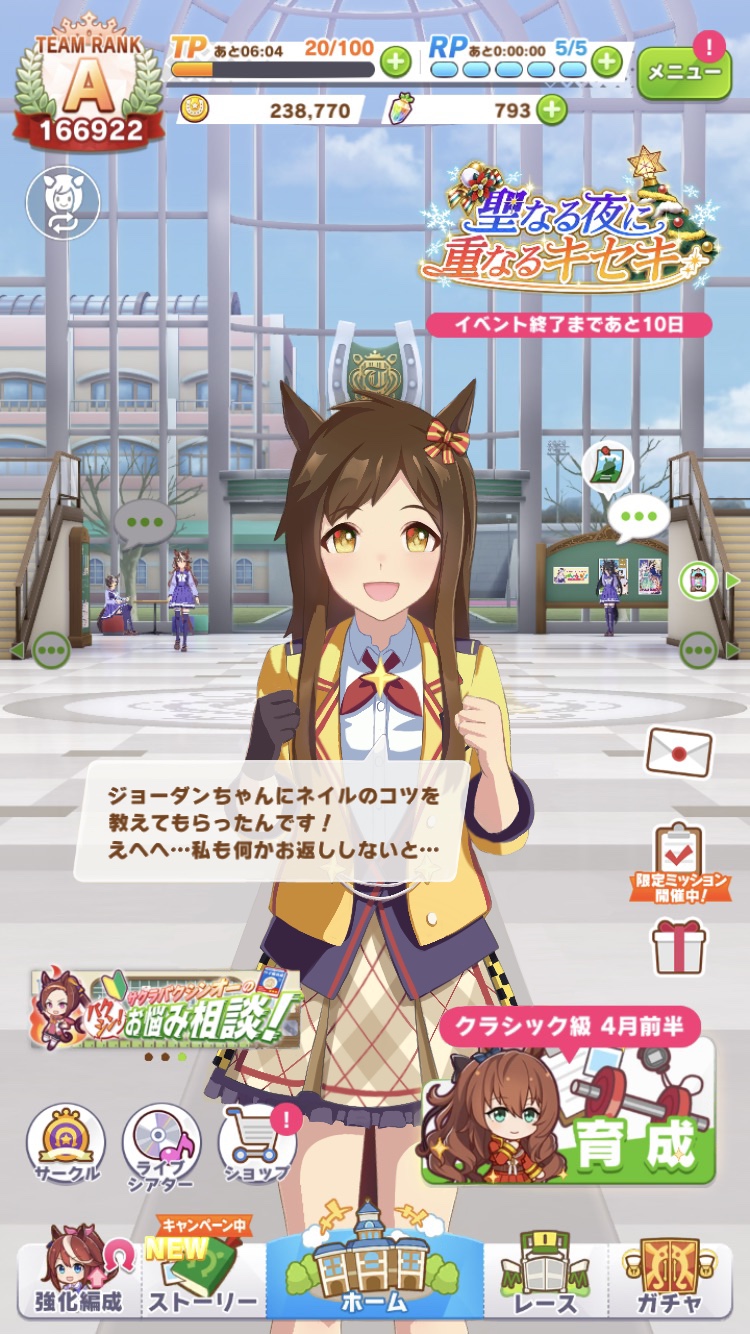750x1334 pixels.
Task: Open the サークル circle button
Action: (65, 1145)
